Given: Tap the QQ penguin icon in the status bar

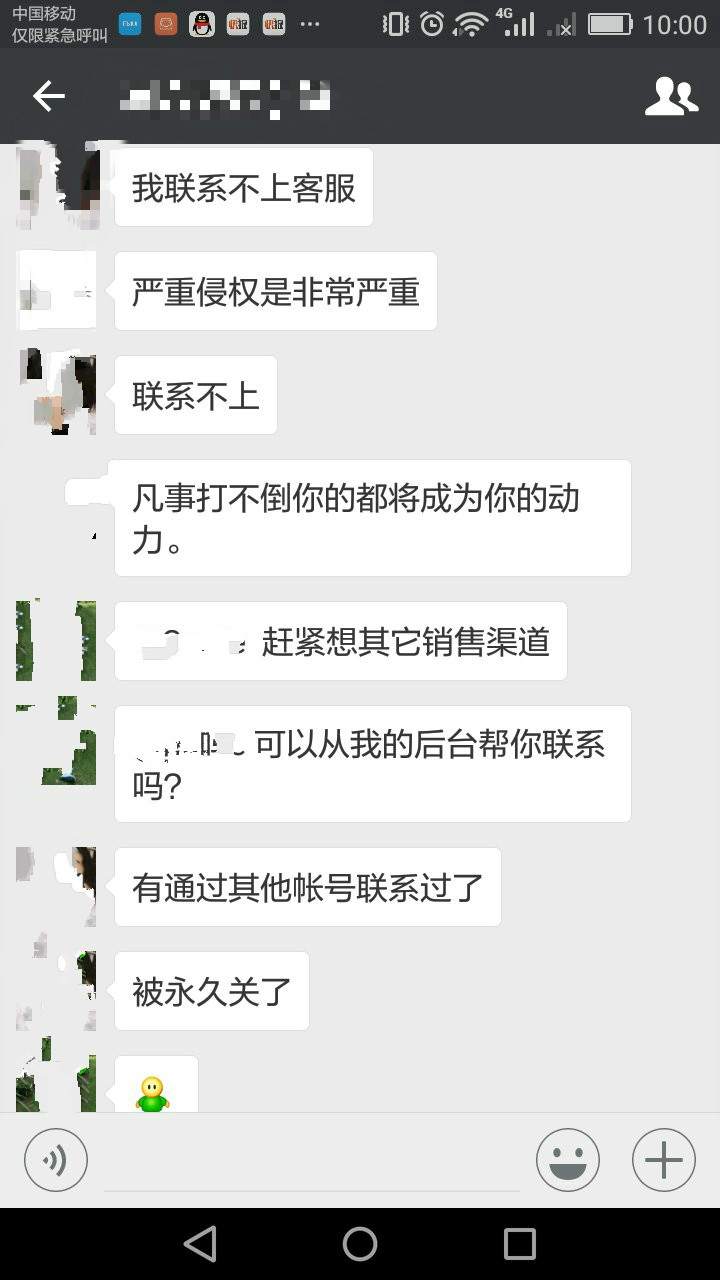Looking at the screenshot, I should tap(201, 24).
